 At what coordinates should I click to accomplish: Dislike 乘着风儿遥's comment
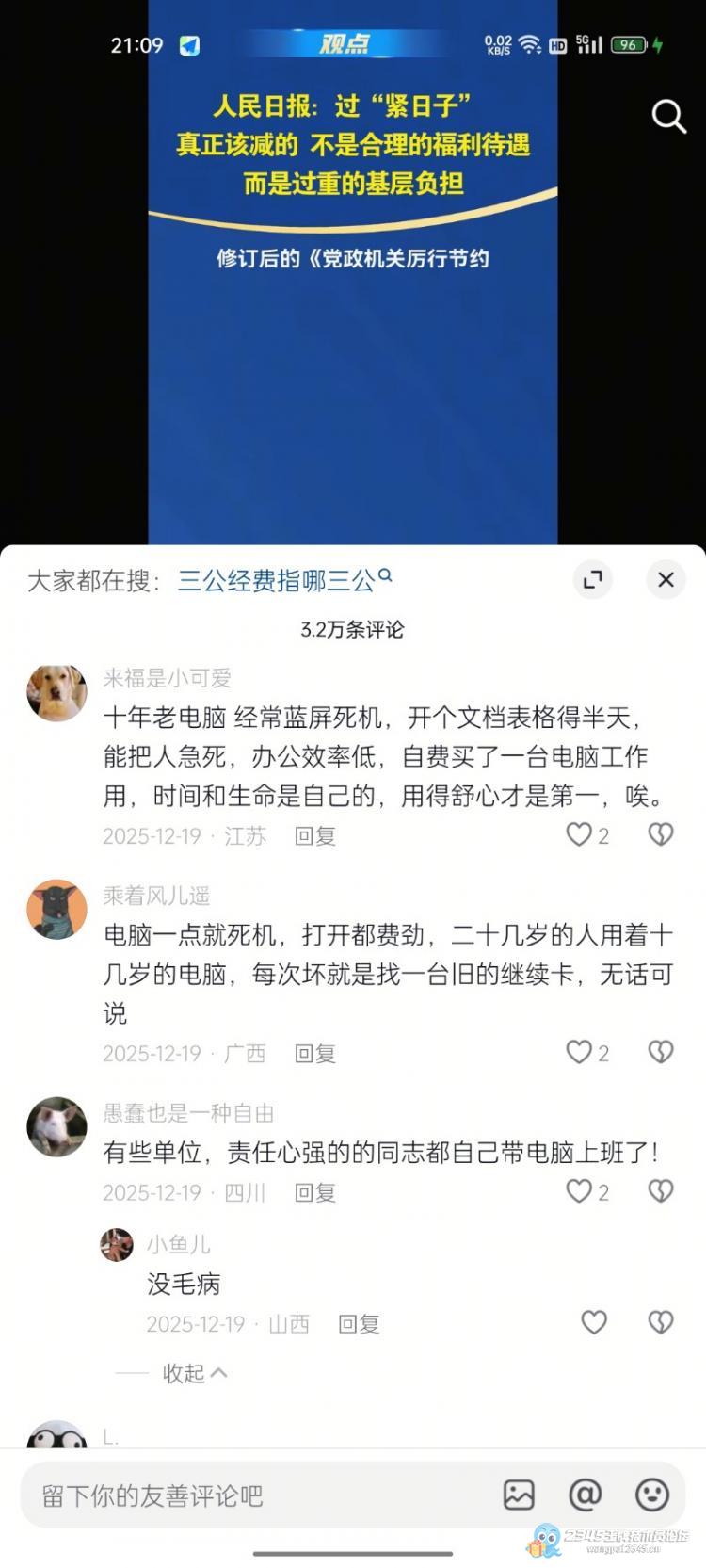(661, 1052)
